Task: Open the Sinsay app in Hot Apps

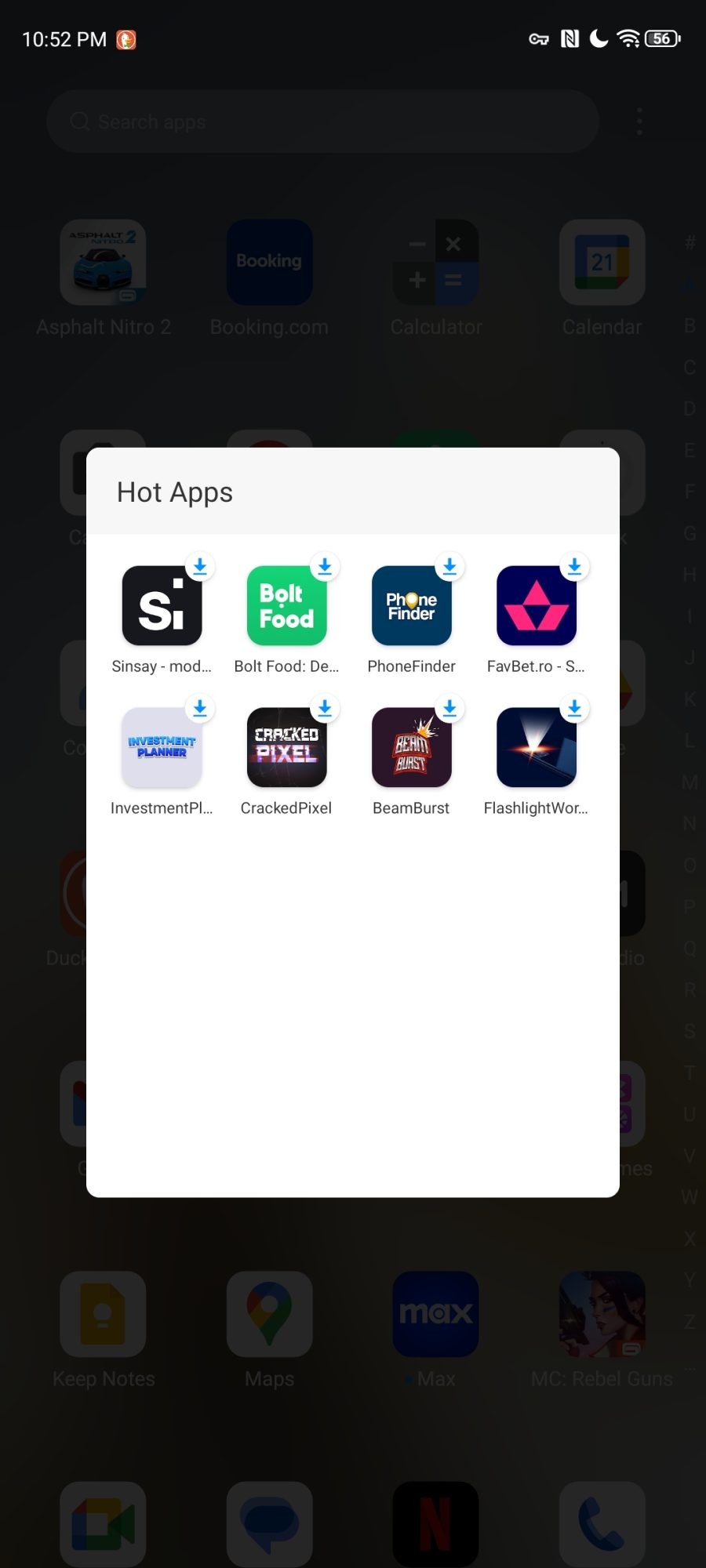Action: (x=162, y=606)
